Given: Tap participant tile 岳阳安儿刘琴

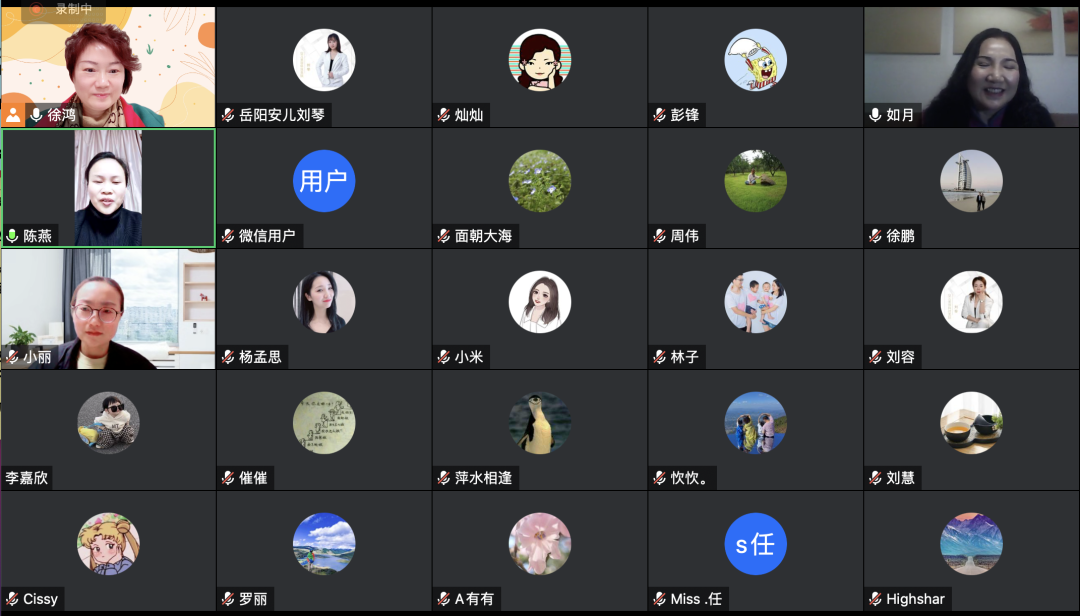Looking at the screenshot, I should 324,66.
